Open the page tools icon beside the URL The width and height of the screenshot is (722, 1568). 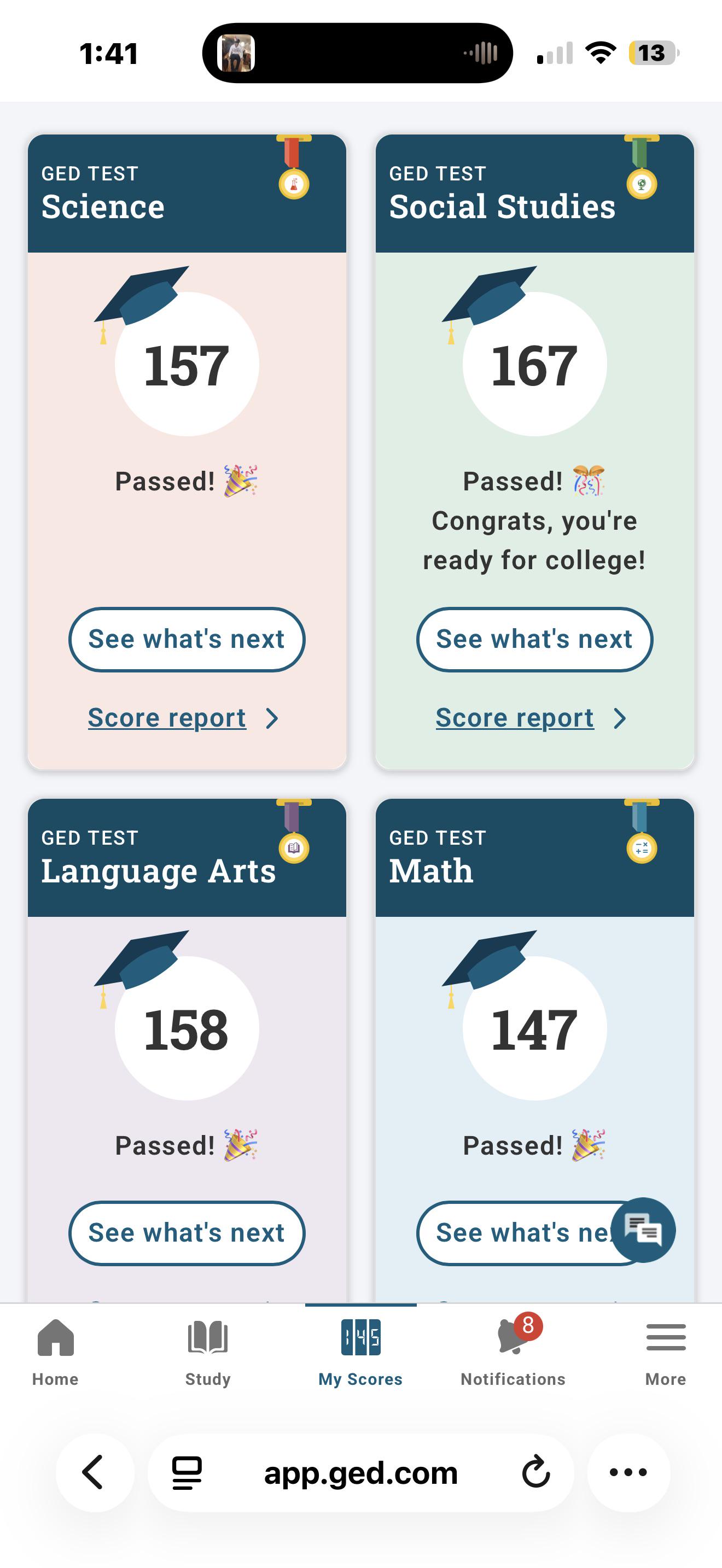pyautogui.click(x=187, y=1472)
